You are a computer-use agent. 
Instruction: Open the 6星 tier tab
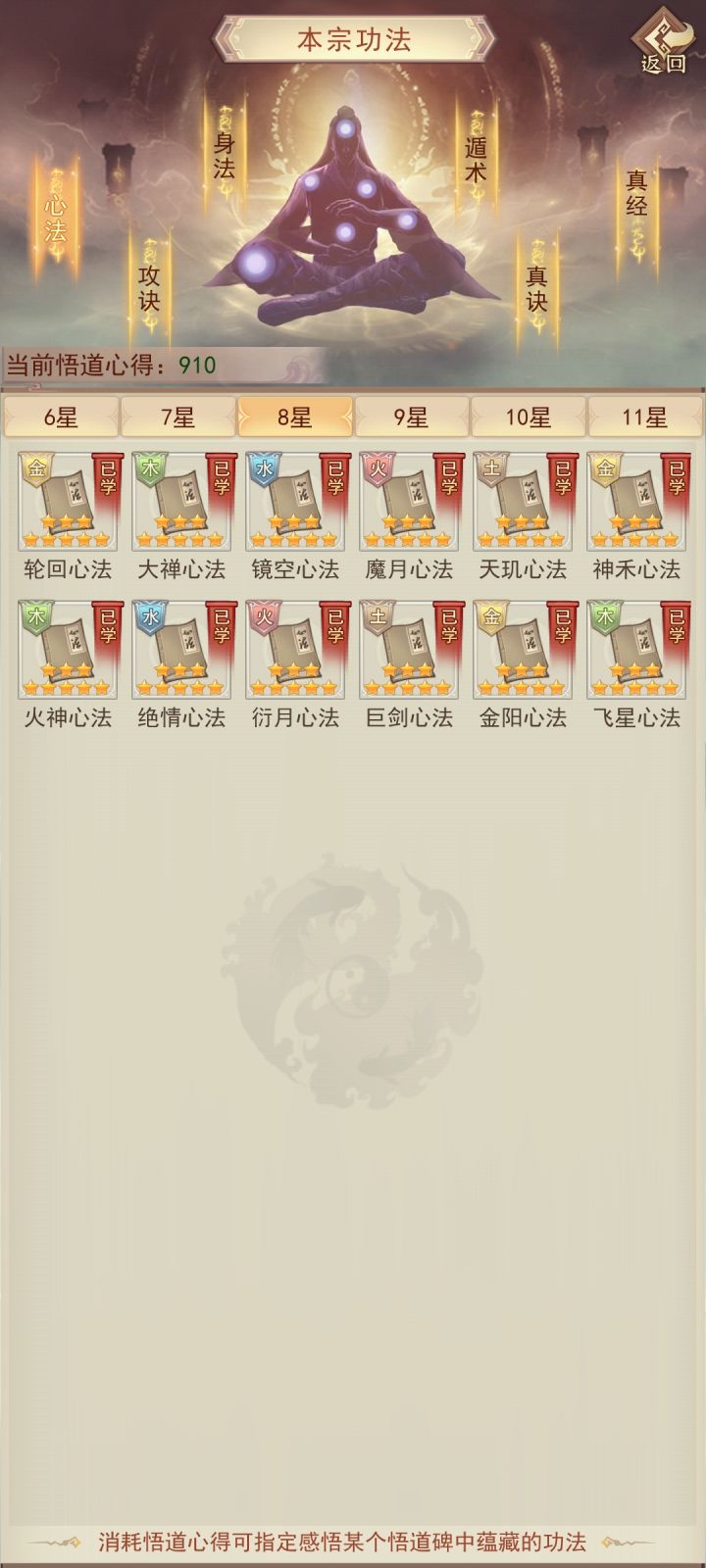pyautogui.click(x=63, y=416)
